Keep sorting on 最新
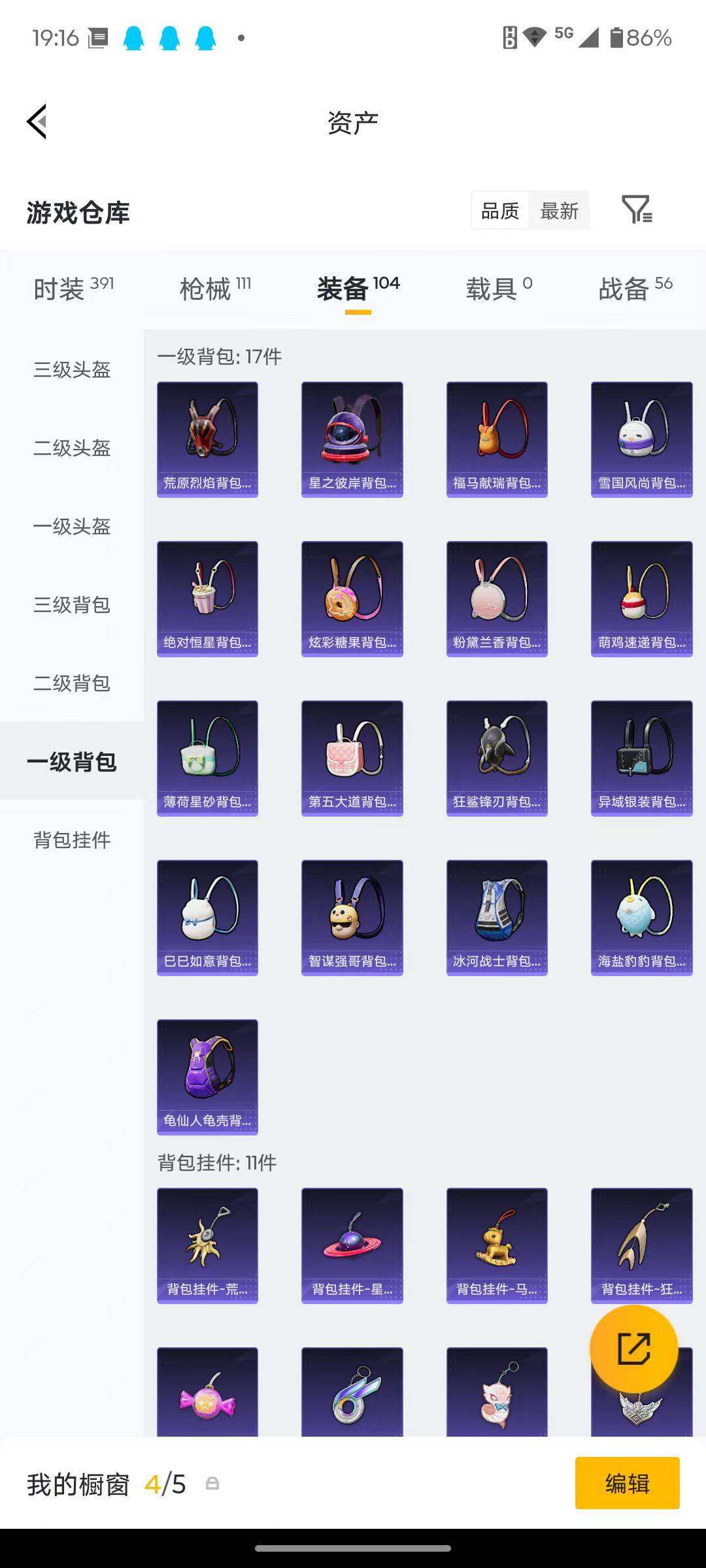Viewport: 706px width, 1568px height. (x=560, y=210)
